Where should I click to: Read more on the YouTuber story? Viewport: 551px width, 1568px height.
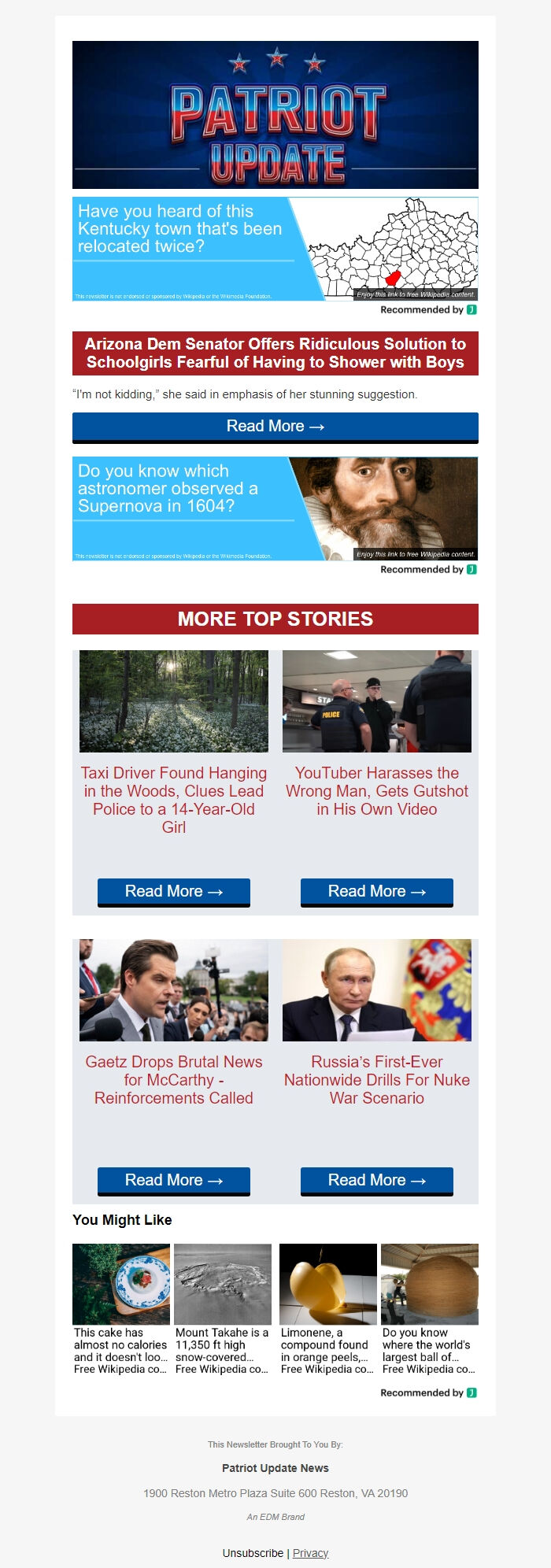pos(377,892)
